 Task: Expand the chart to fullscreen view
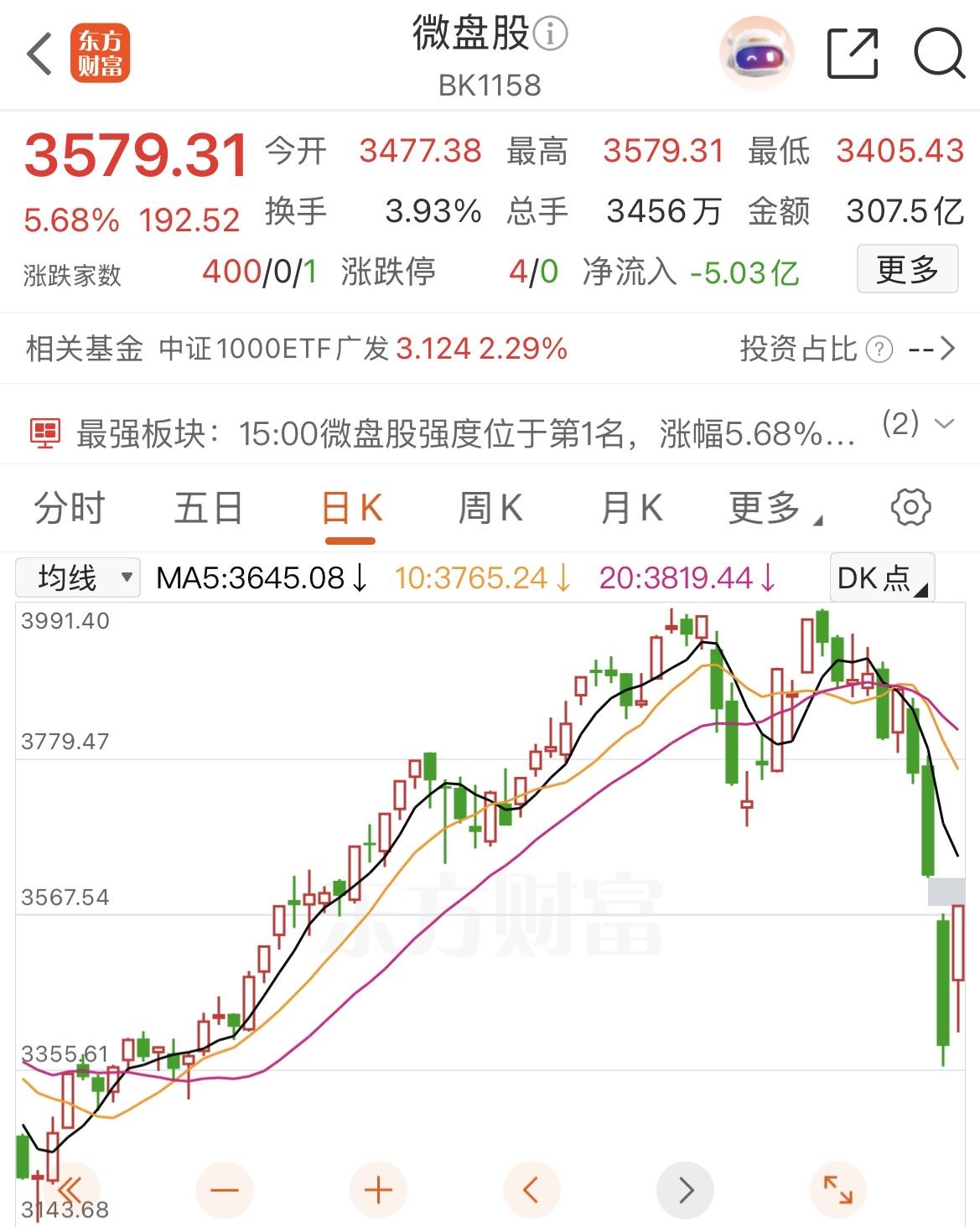click(836, 1187)
